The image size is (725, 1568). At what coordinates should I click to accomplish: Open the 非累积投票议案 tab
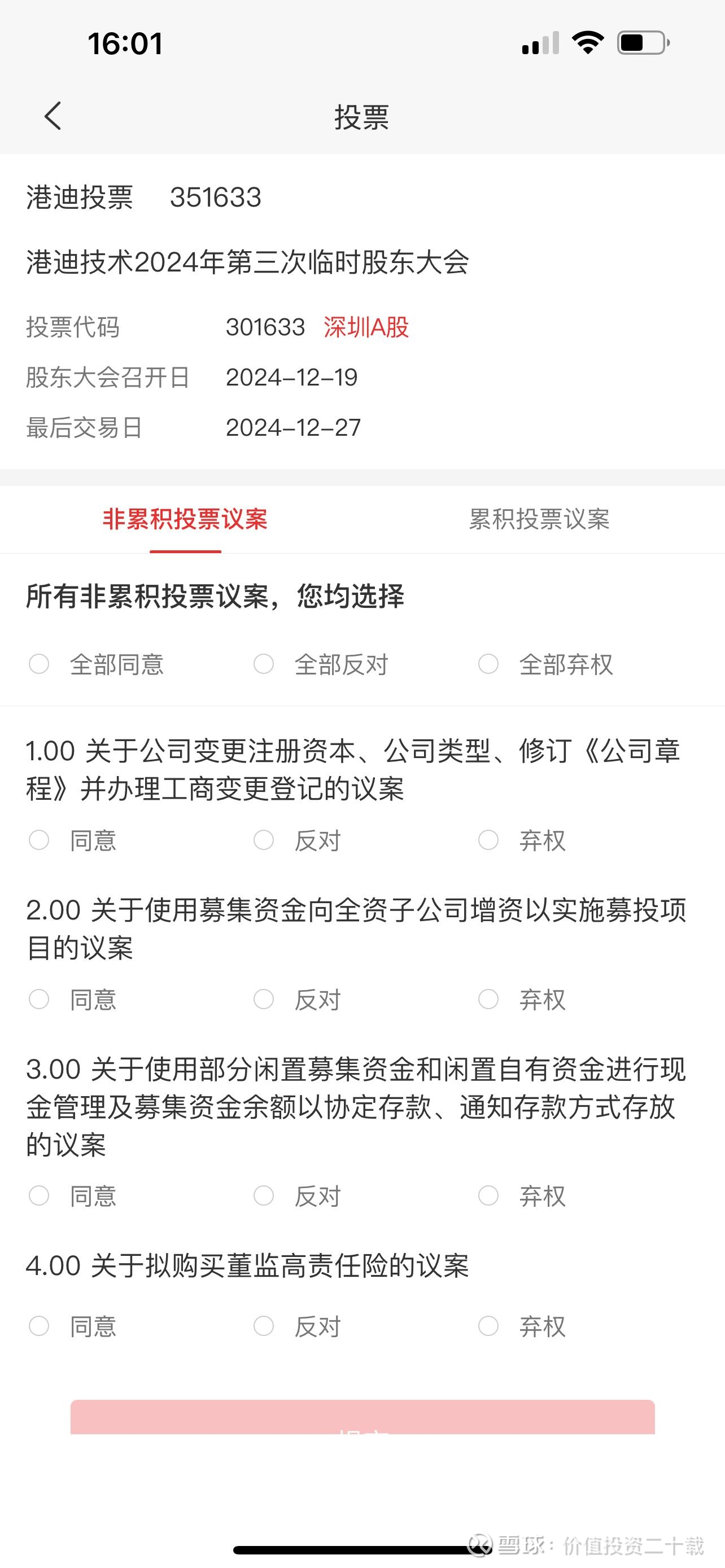pyautogui.click(x=186, y=520)
